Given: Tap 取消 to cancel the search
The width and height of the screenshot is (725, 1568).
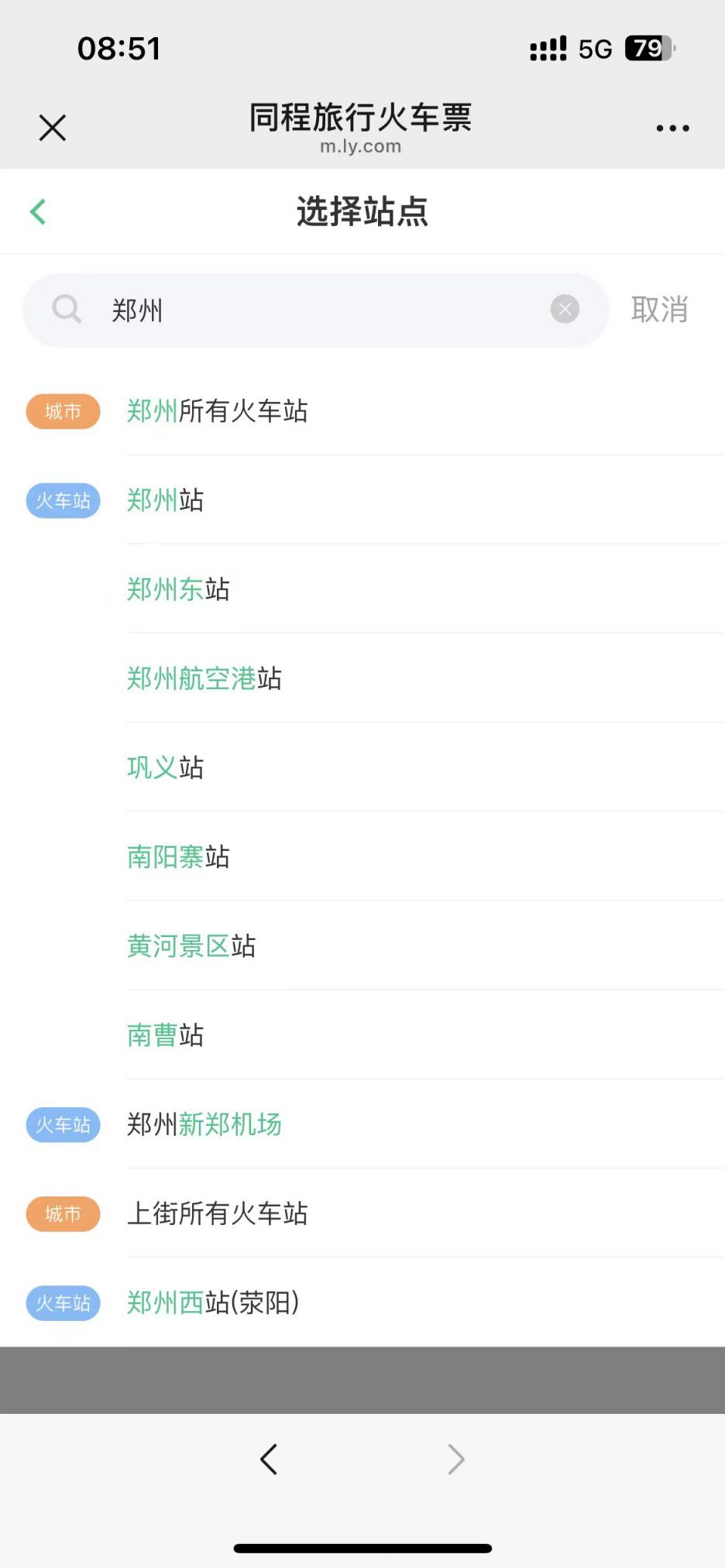Looking at the screenshot, I should [x=659, y=310].
